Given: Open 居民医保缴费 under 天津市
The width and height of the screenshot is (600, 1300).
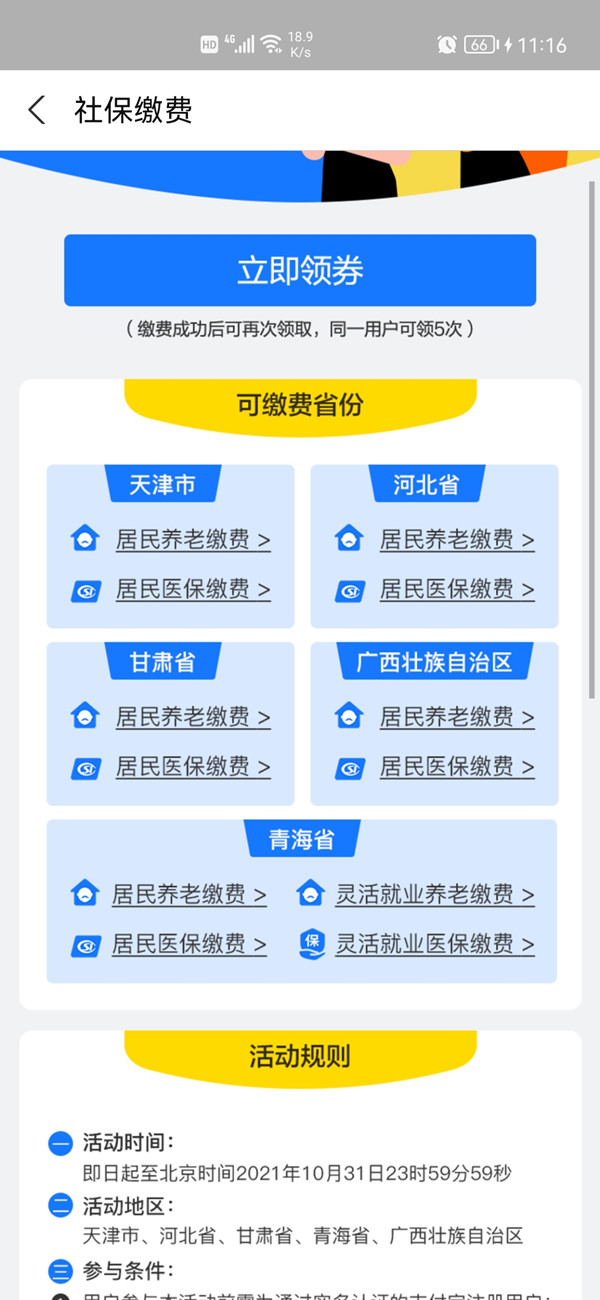Looking at the screenshot, I should click(x=192, y=589).
